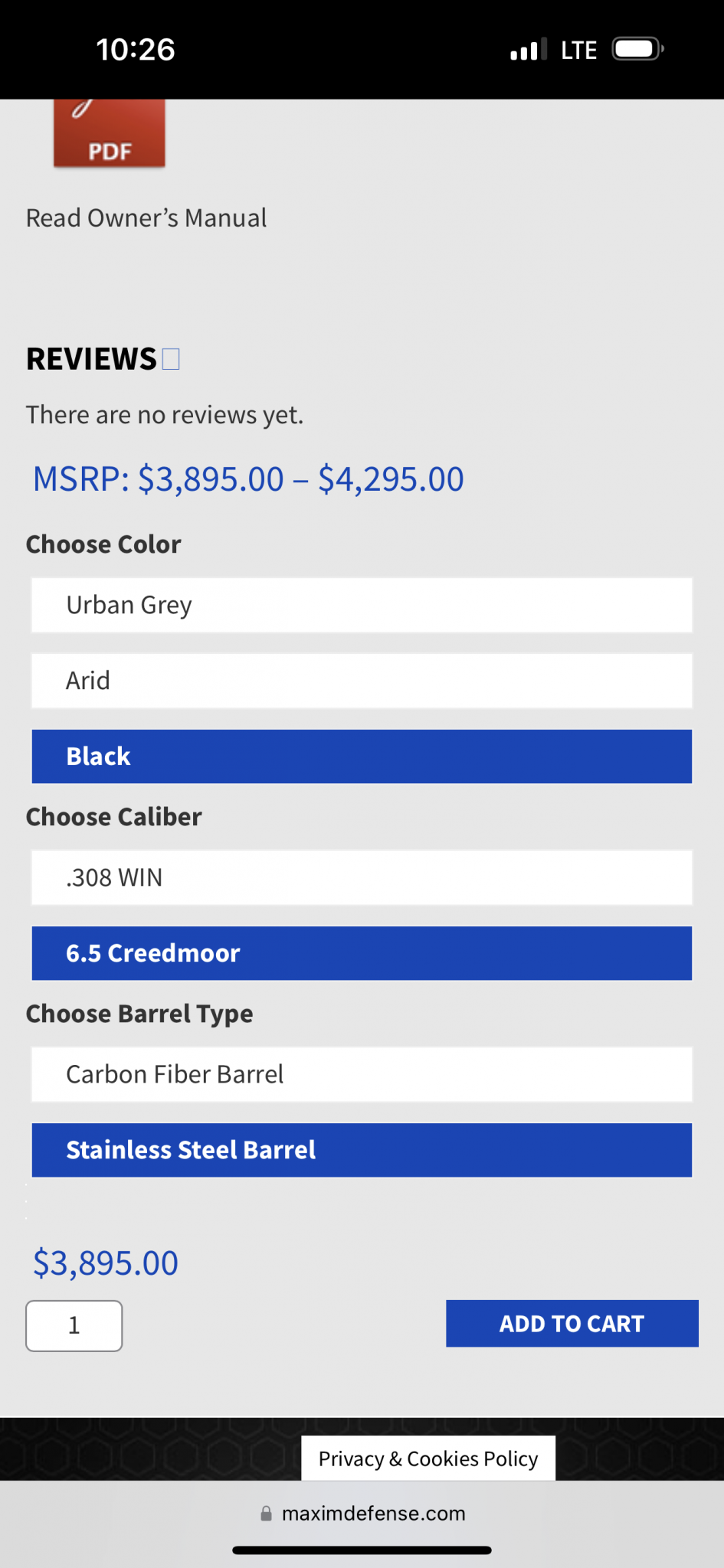Tap the maximdefense.com address bar
This screenshot has height=1568, width=724.
[362, 1514]
